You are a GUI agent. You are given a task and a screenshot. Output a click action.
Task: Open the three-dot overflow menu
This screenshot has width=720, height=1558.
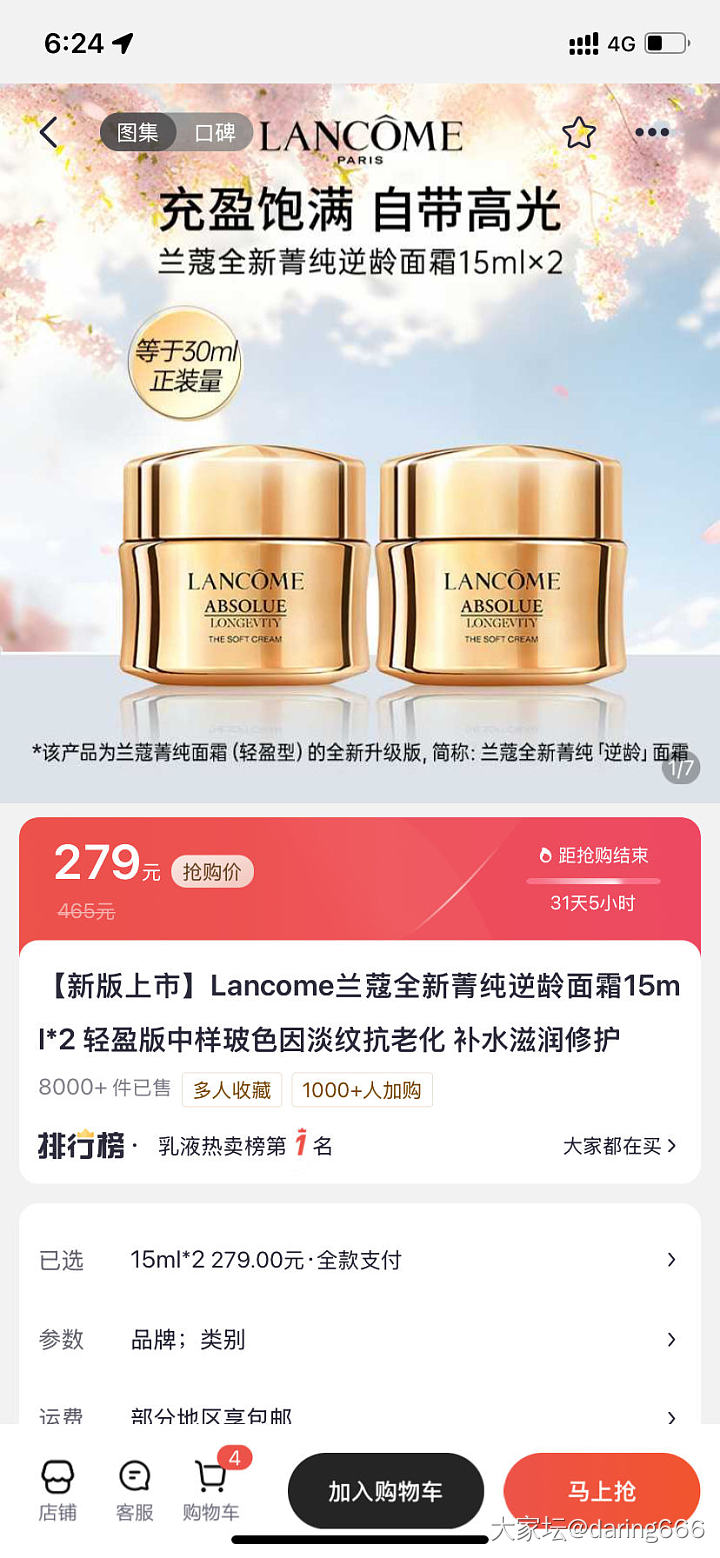click(652, 132)
